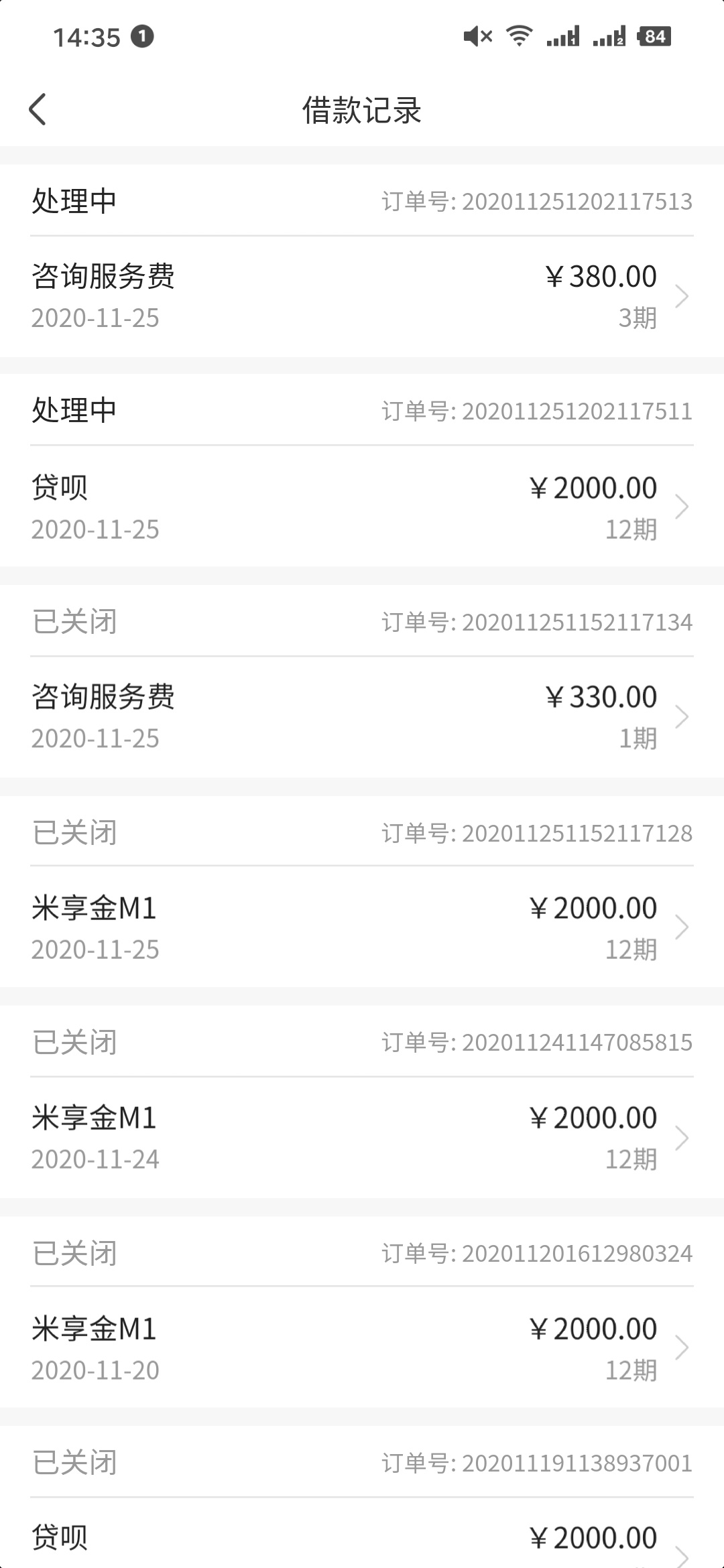Image resolution: width=724 pixels, height=1568 pixels.
Task: Open 米享金M1 loan dated 2020-11-20
Action: pos(362,1348)
